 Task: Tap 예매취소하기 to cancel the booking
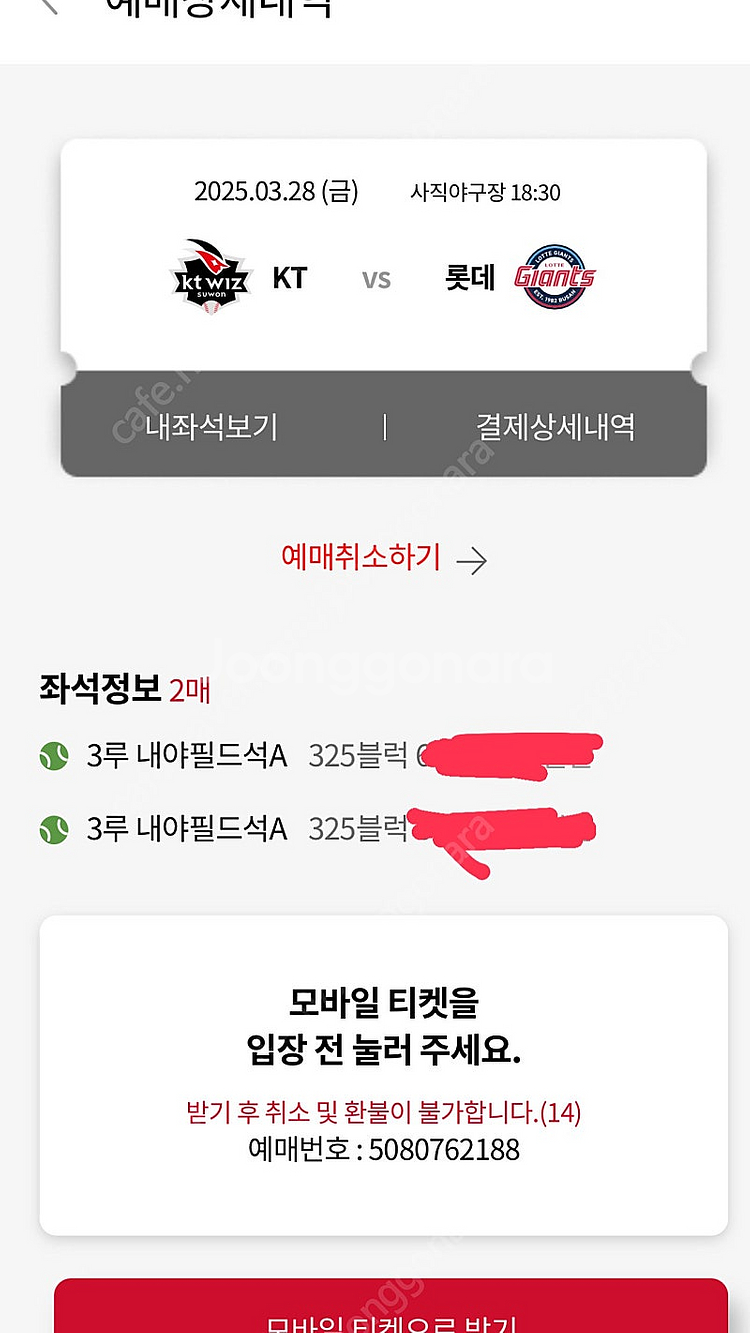point(384,558)
